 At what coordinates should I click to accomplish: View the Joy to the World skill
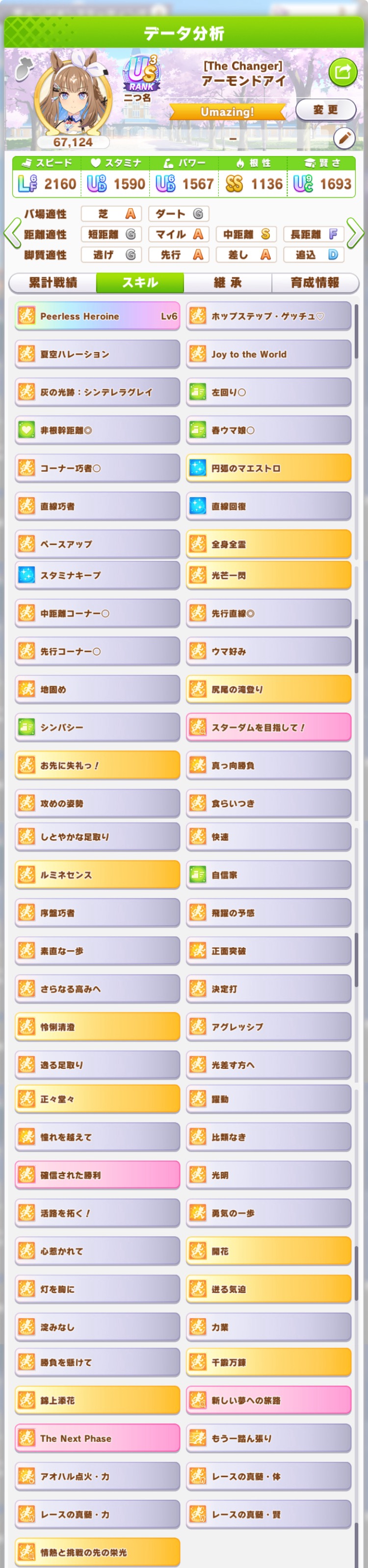268,354
